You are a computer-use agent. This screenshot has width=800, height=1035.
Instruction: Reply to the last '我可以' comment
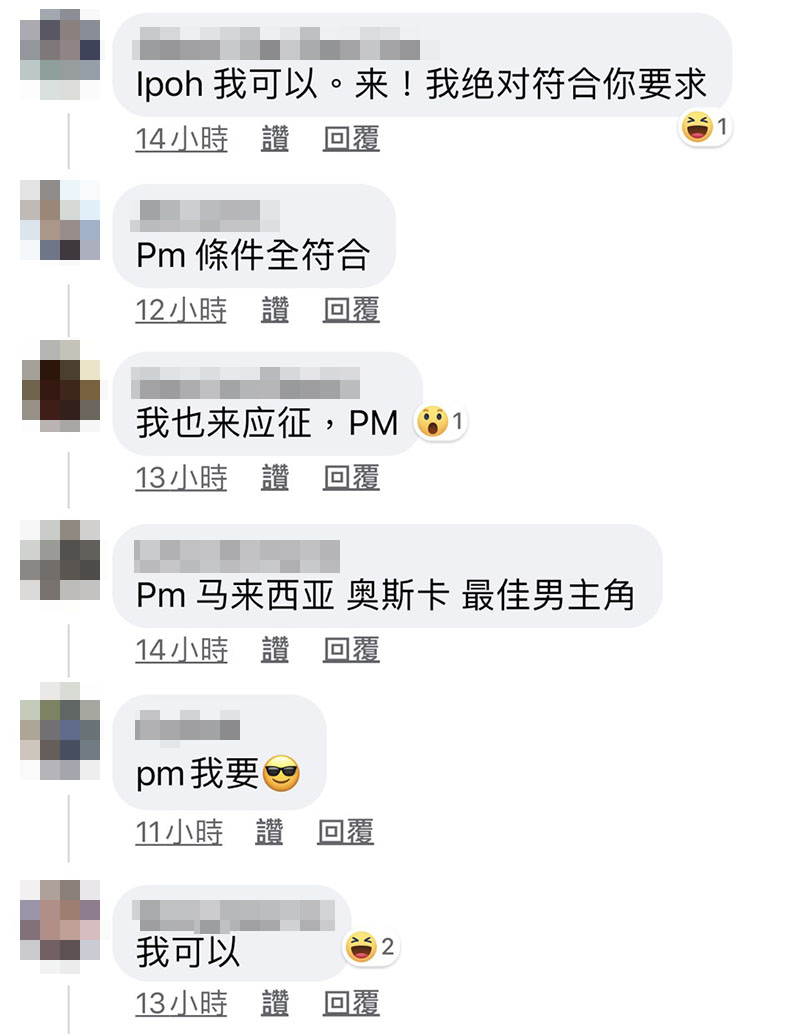point(351,1002)
